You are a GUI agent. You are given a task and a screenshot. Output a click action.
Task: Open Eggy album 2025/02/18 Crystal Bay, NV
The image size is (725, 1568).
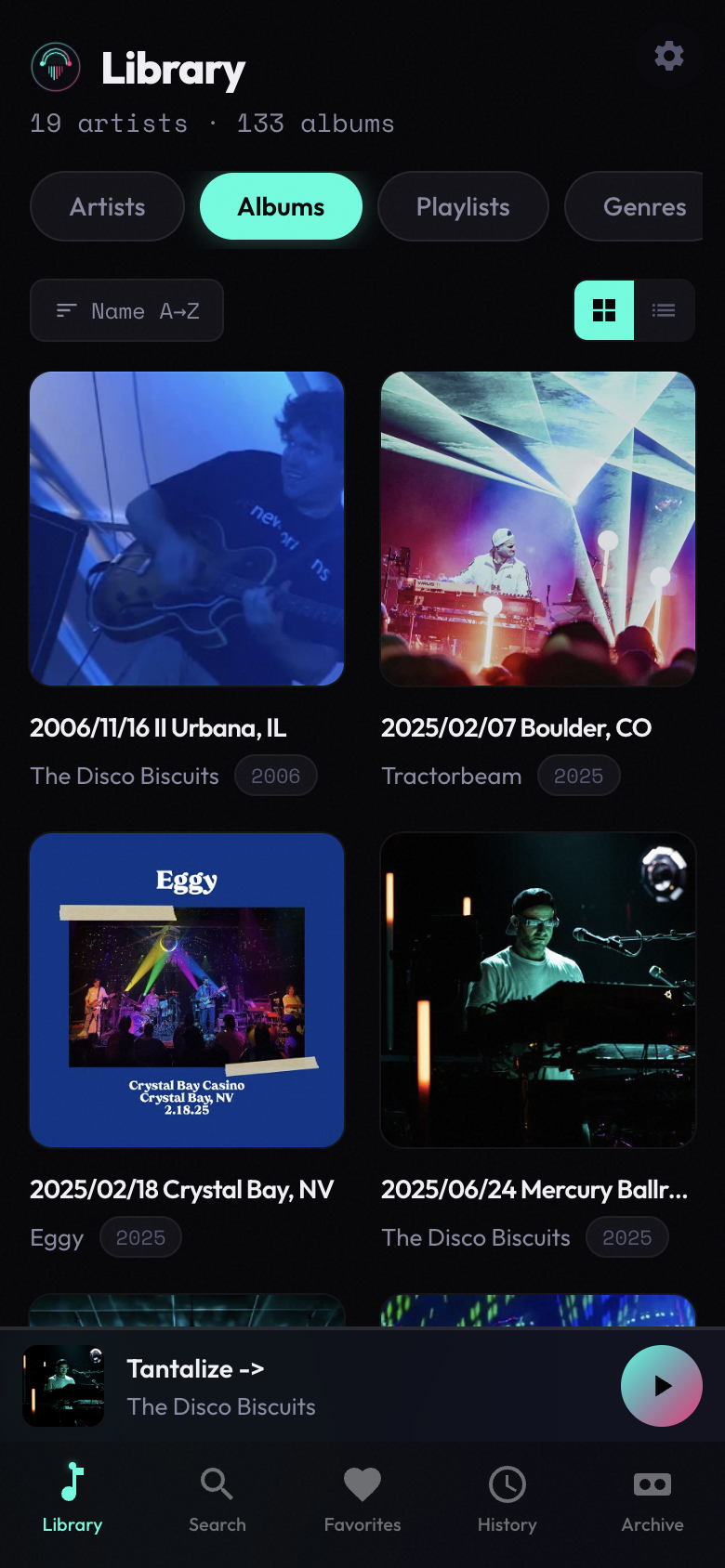click(187, 990)
